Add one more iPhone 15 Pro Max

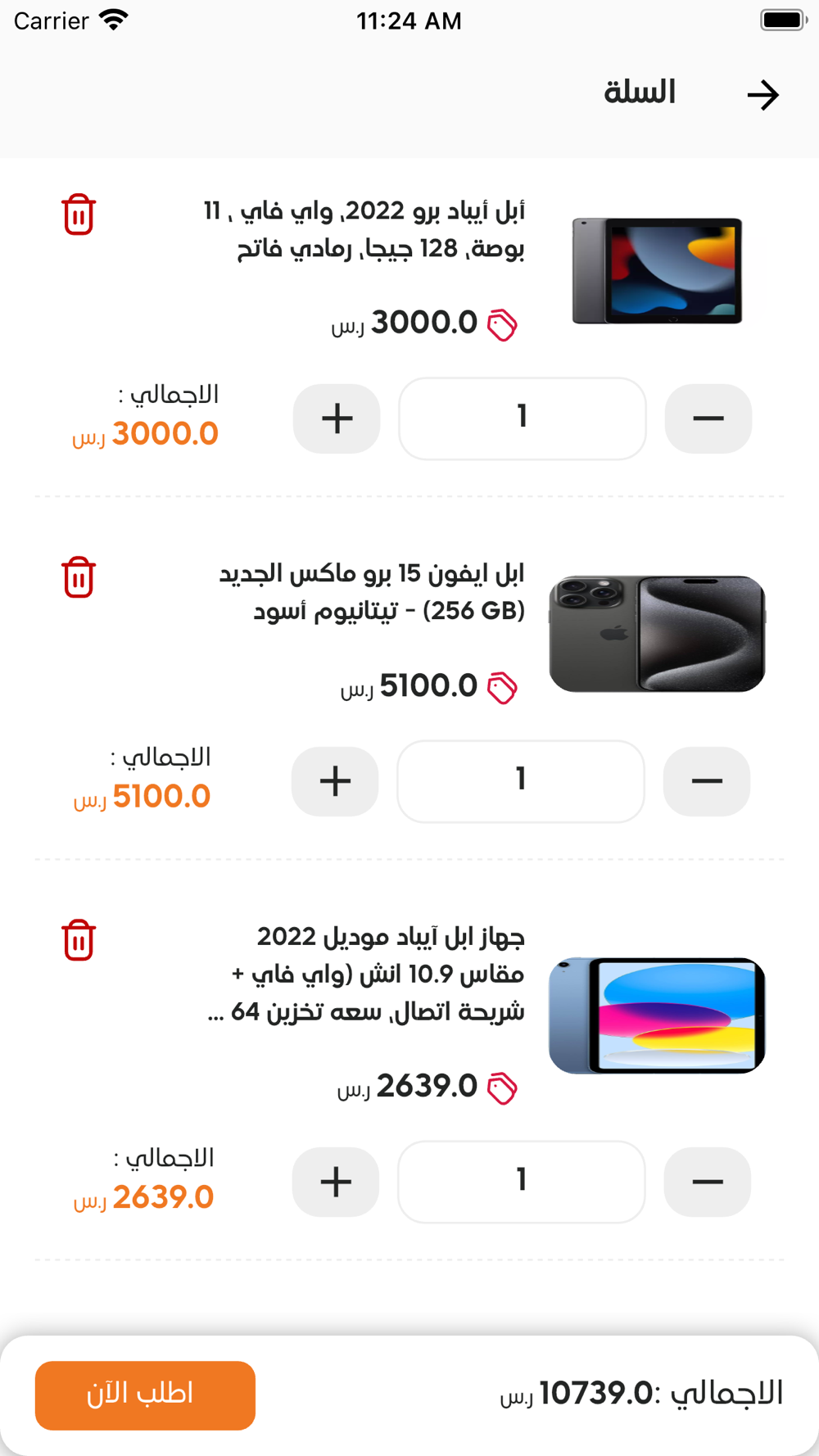[335, 781]
